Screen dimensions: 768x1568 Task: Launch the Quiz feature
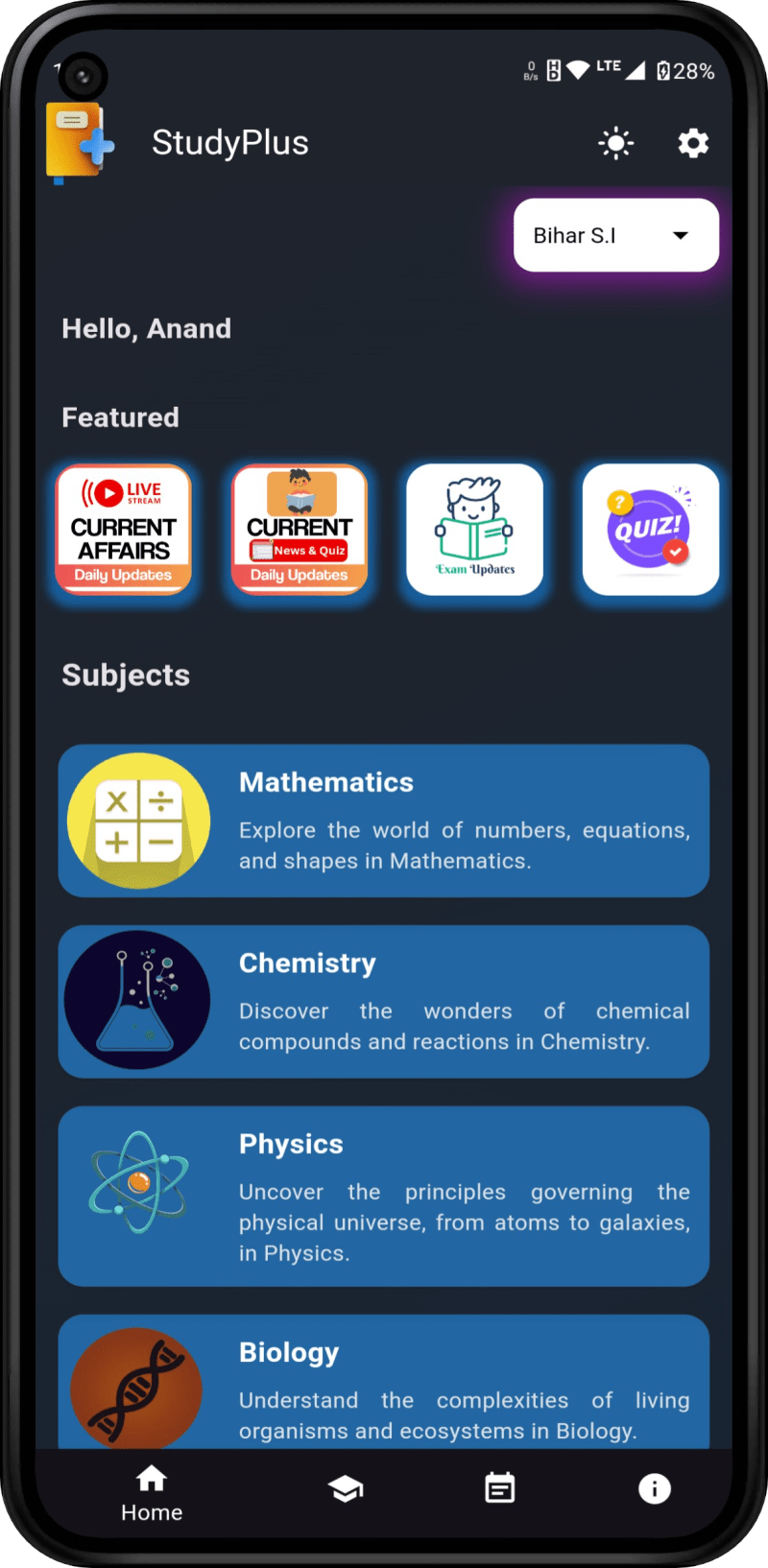pos(650,530)
